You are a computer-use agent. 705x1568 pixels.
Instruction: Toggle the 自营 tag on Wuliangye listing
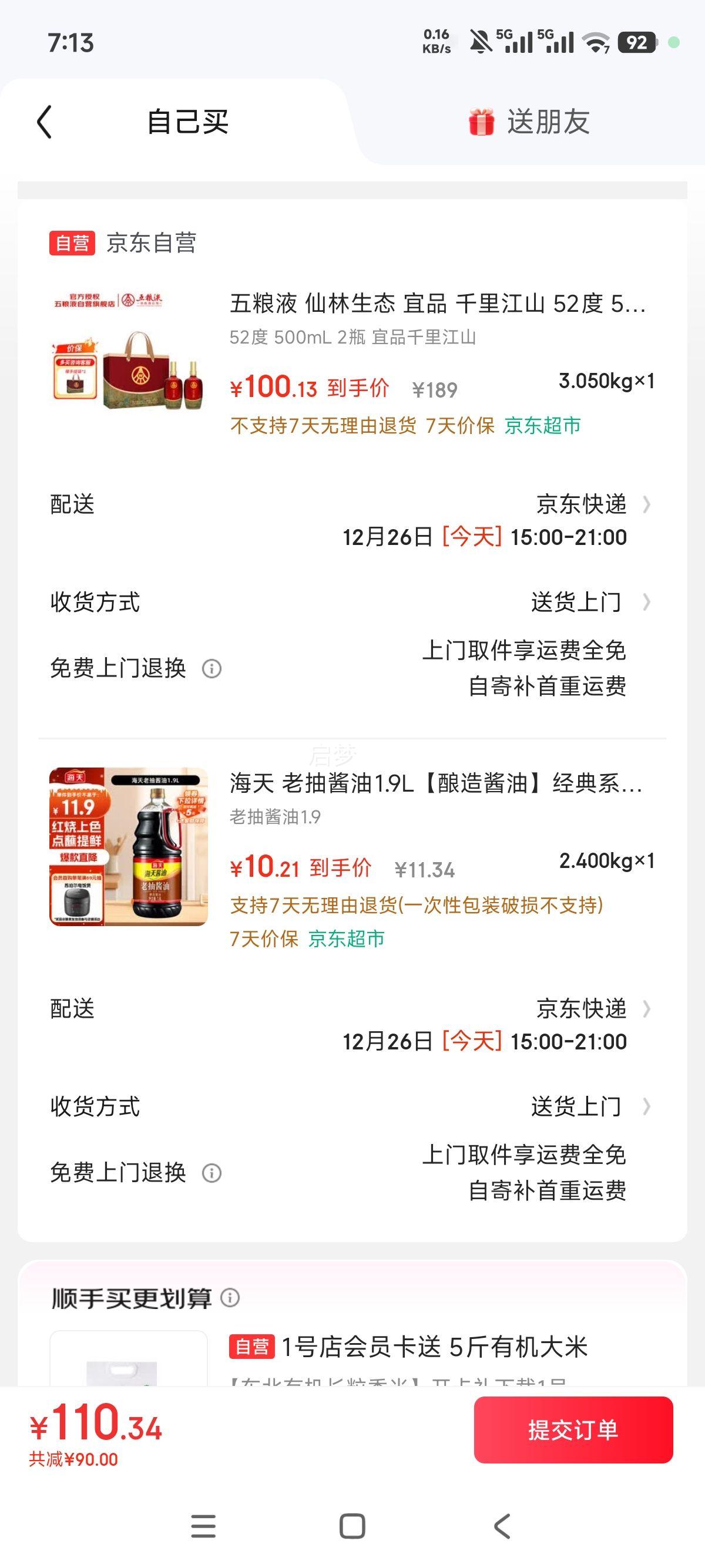point(72,243)
